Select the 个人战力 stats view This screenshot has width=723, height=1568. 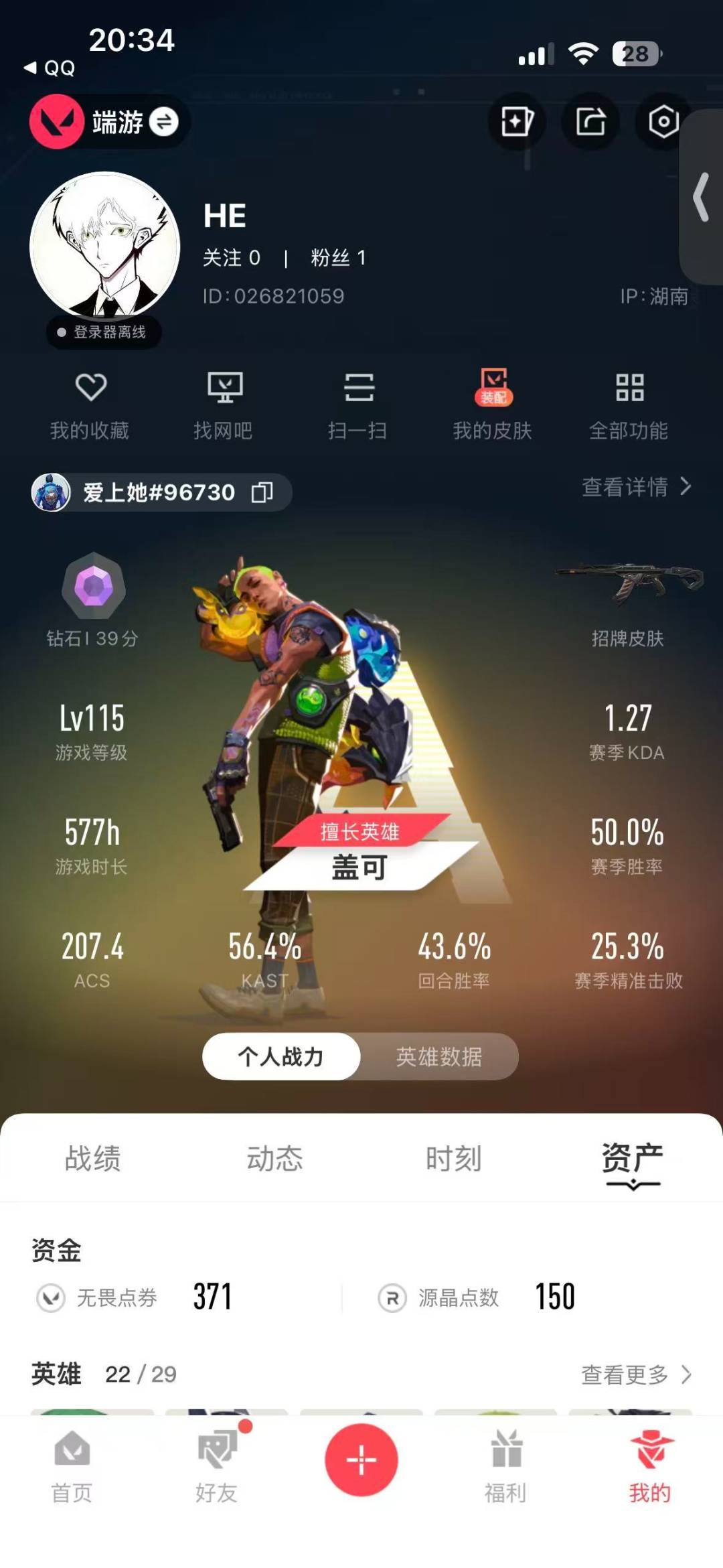280,1056
